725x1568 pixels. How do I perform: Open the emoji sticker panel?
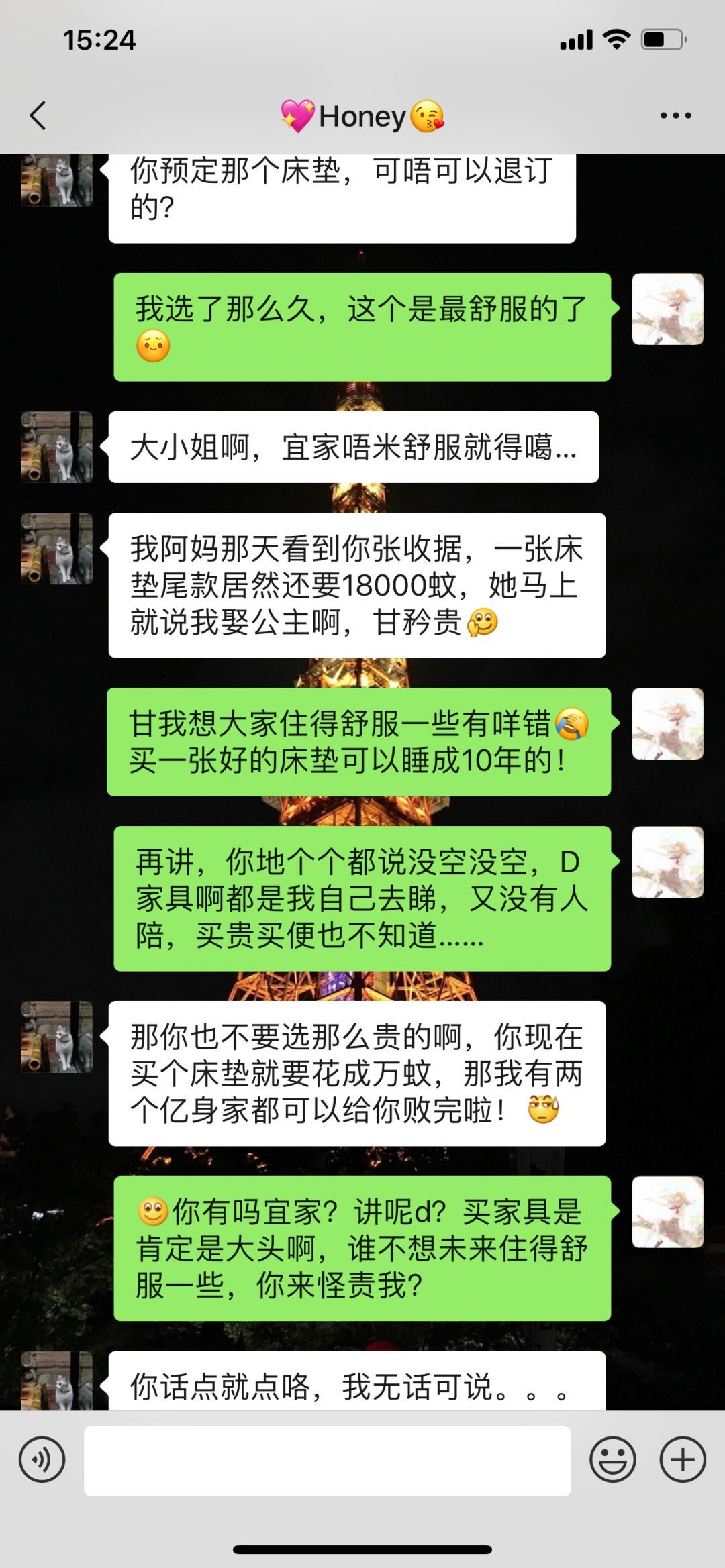(612, 1460)
